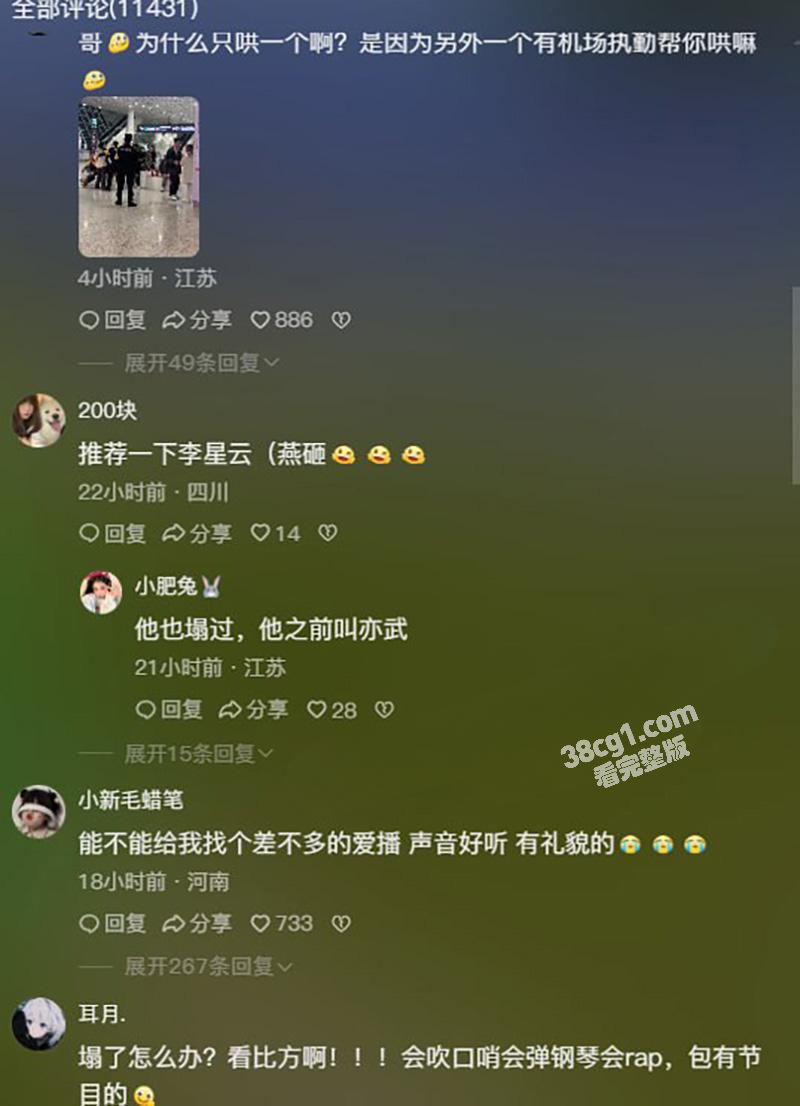Reply to 小肥兔's comment
The width and height of the screenshot is (800, 1106).
pyautogui.click(x=169, y=709)
